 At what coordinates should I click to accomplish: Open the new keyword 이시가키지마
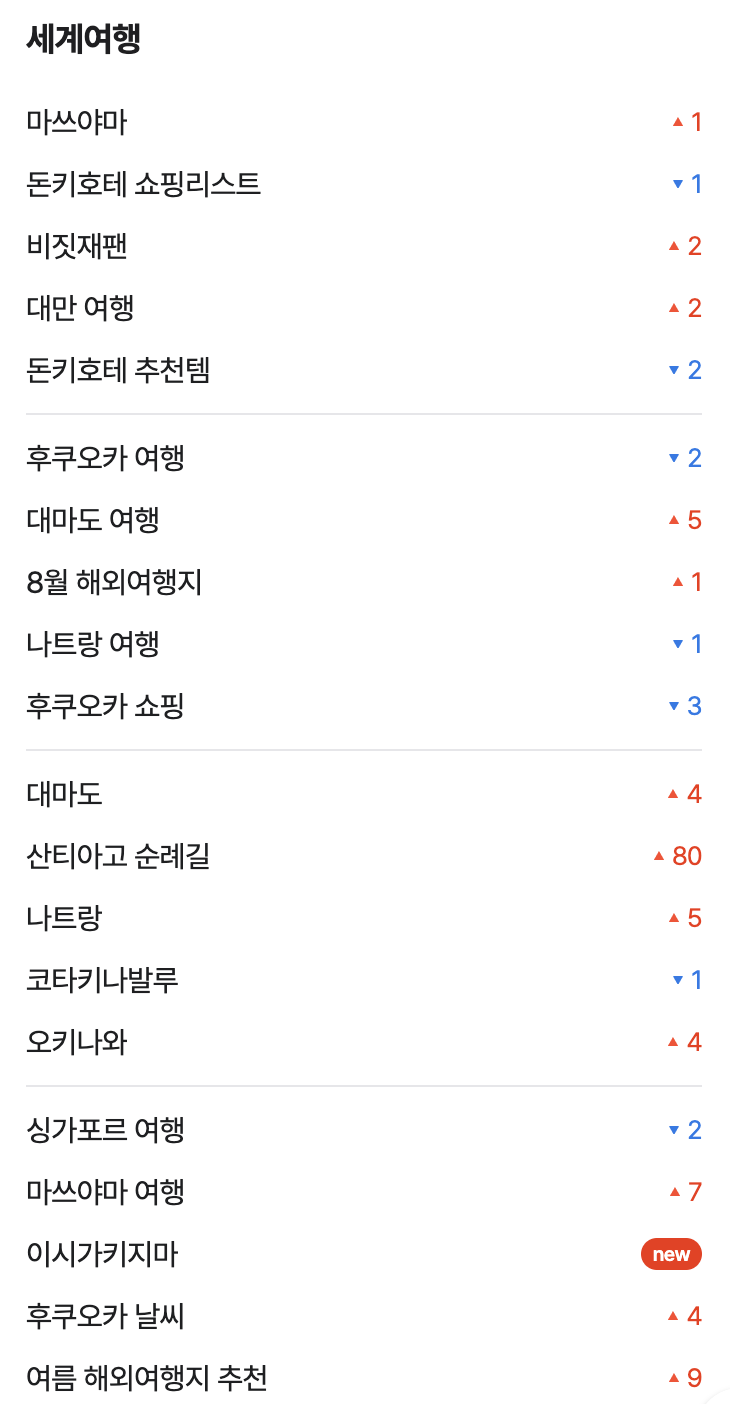[x=102, y=1254]
